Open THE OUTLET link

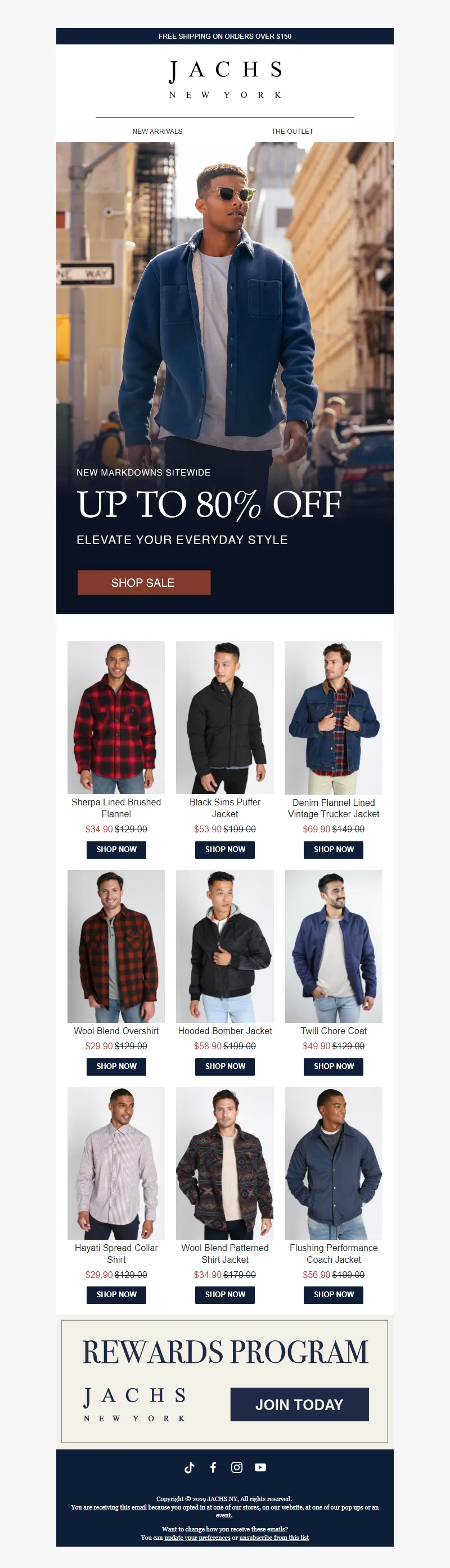point(292,131)
